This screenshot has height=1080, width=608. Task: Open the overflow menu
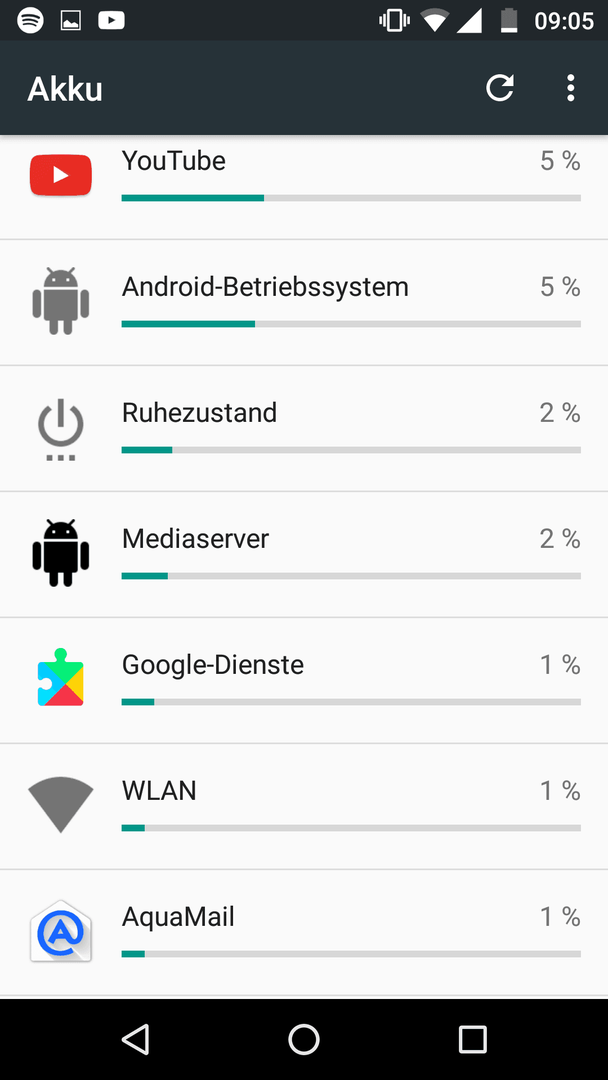click(x=570, y=88)
